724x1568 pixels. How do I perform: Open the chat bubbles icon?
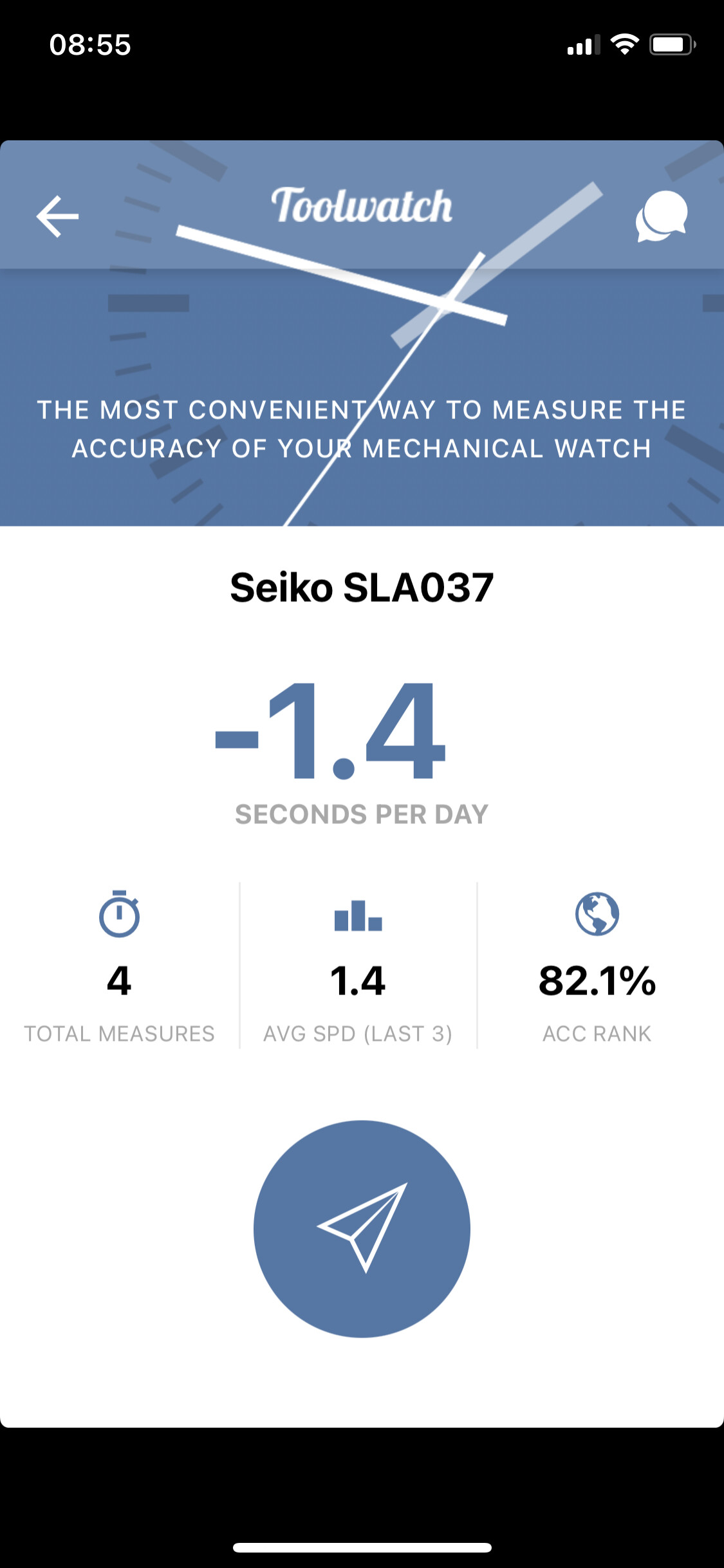(661, 216)
